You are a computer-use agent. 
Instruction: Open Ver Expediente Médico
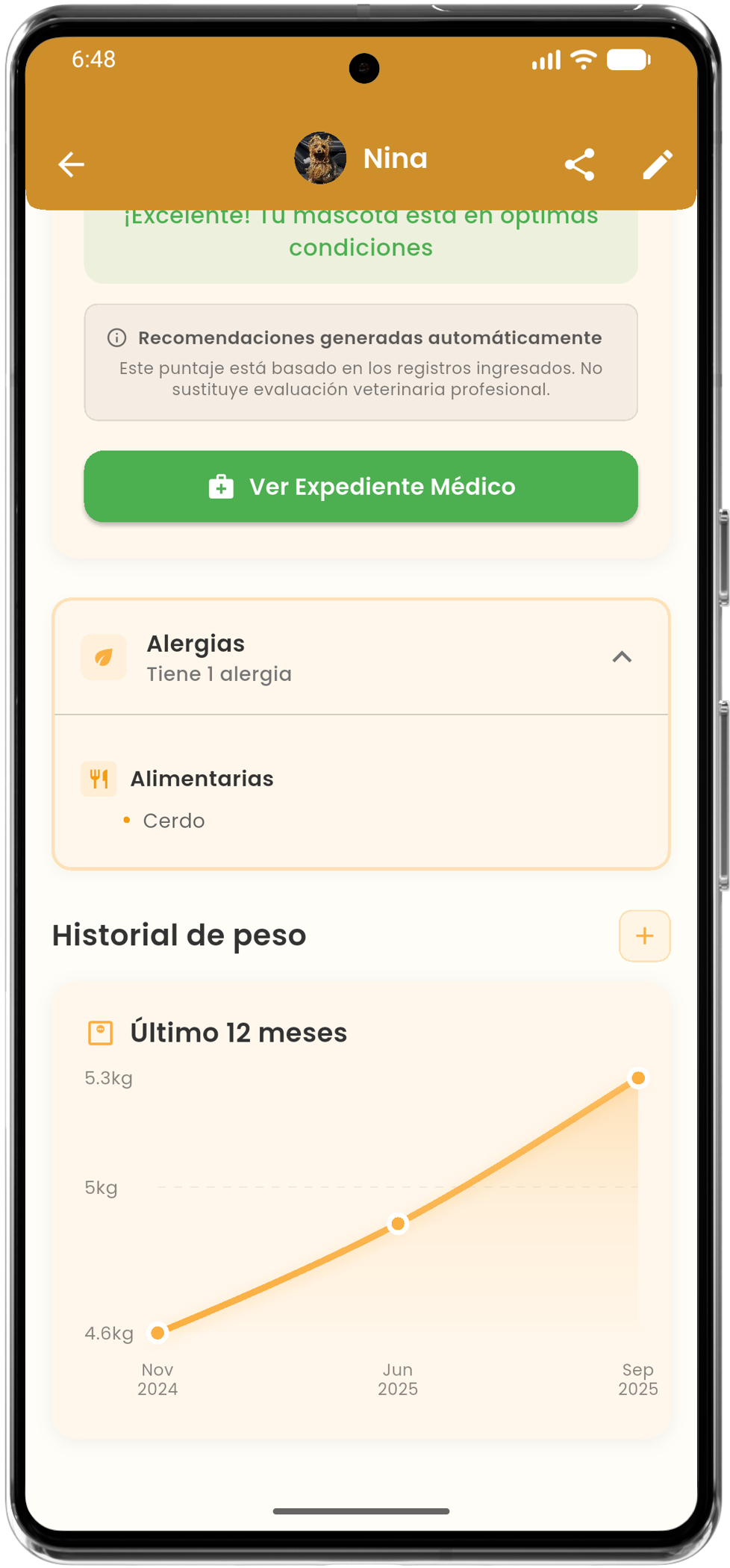[x=361, y=486]
